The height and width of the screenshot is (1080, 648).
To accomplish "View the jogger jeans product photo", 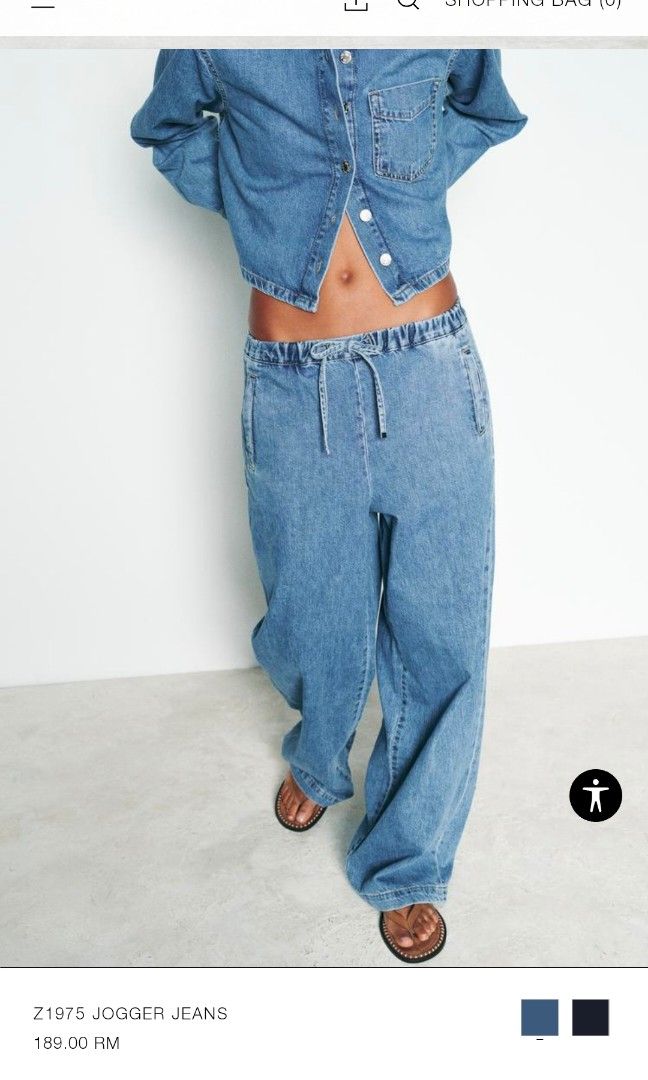I will click(324, 500).
